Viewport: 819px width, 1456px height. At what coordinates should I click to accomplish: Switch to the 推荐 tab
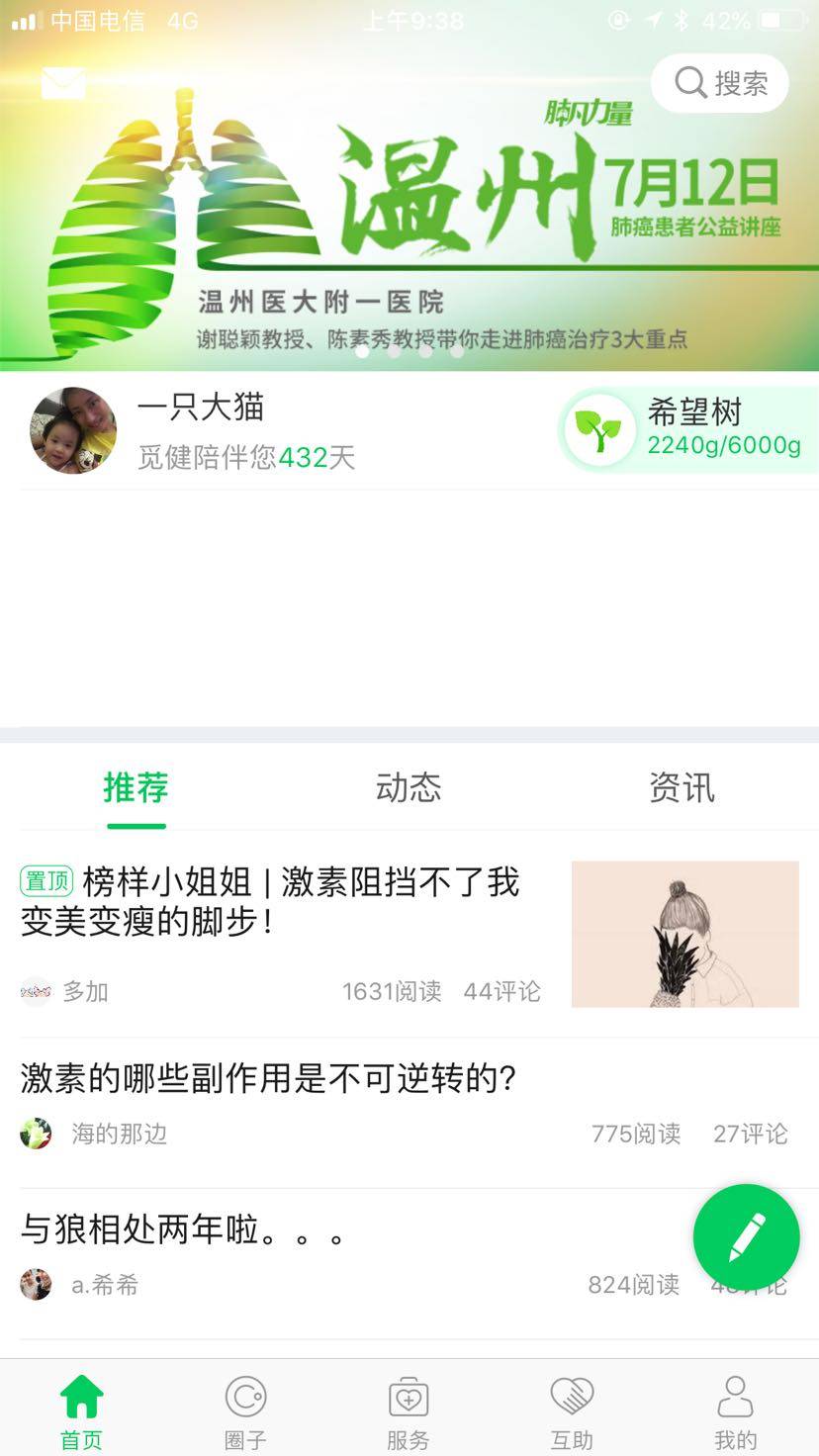[136, 788]
